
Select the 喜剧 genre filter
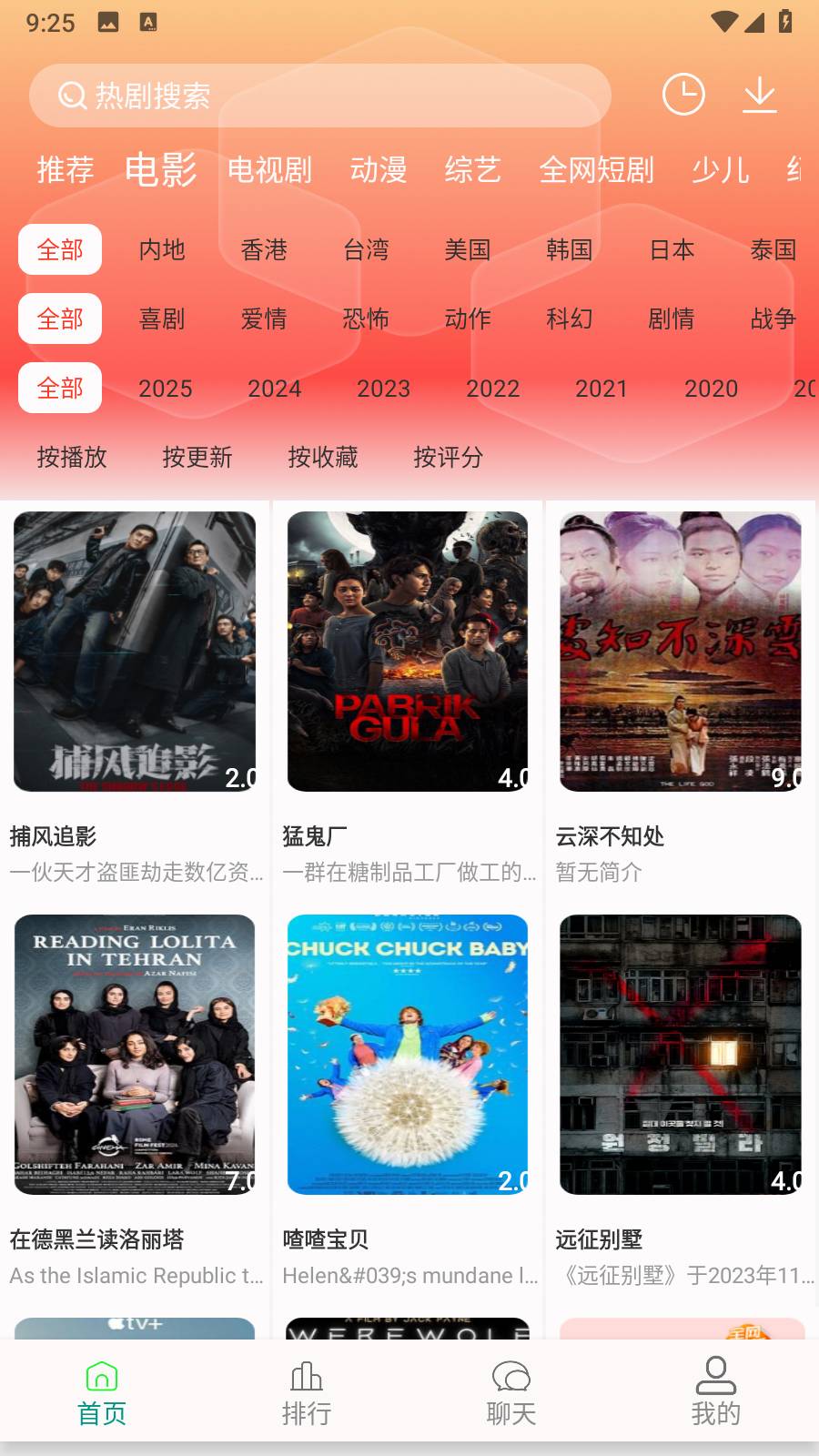point(164,319)
